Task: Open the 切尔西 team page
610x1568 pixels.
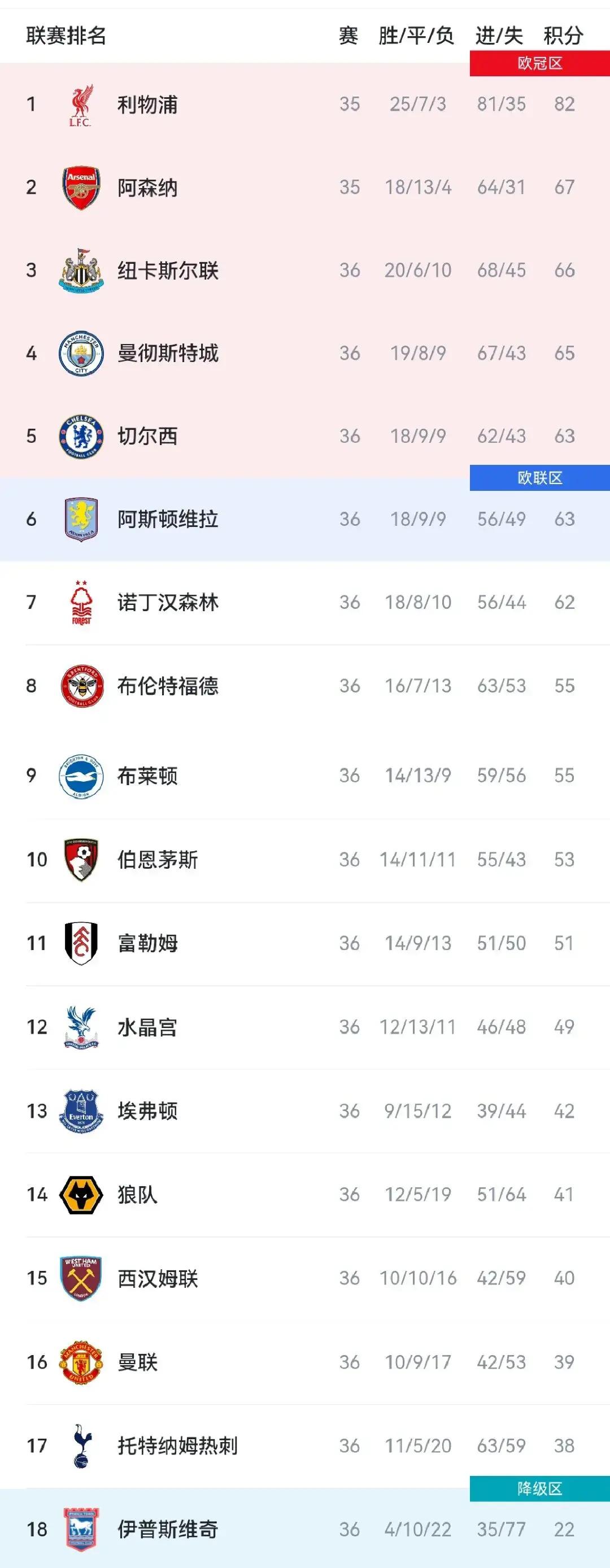Action: tap(147, 436)
